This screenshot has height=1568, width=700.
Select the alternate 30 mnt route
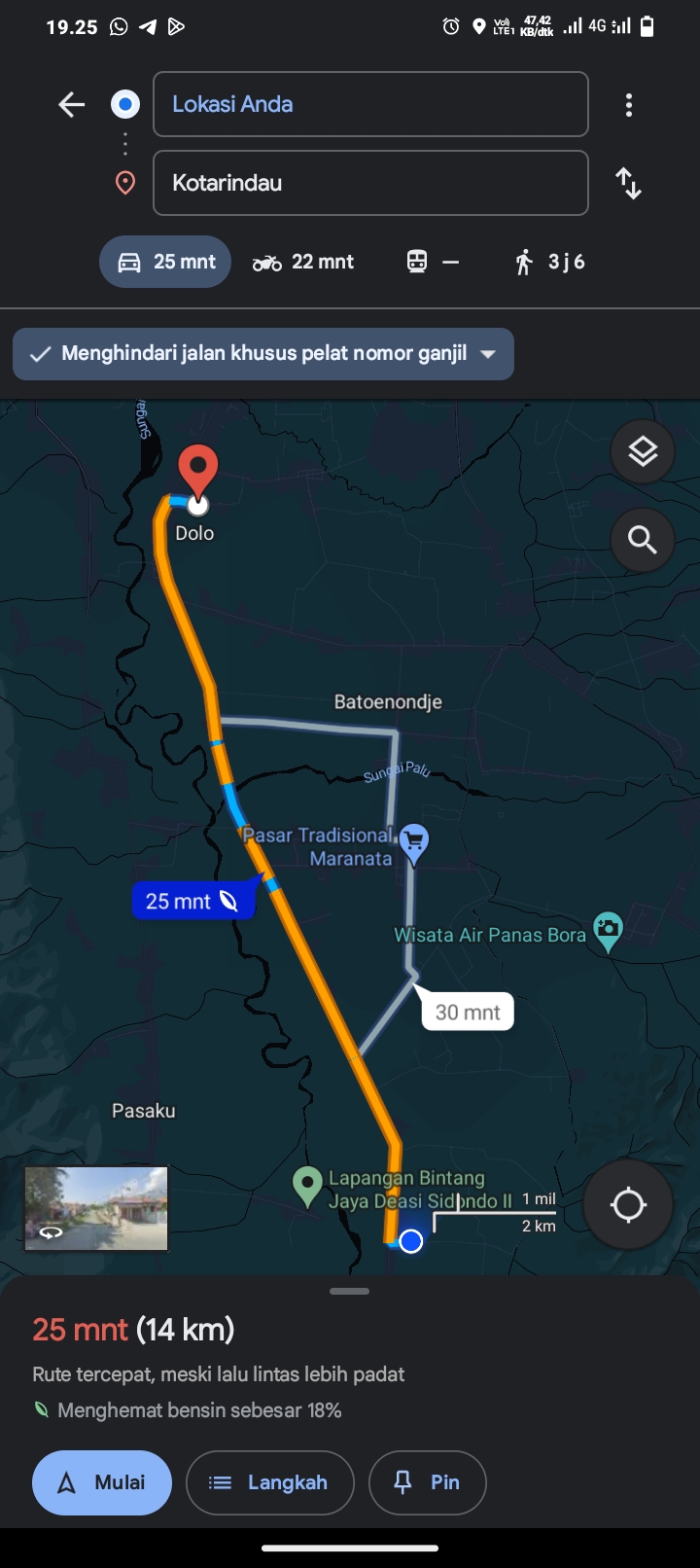tap(468, 1013)
